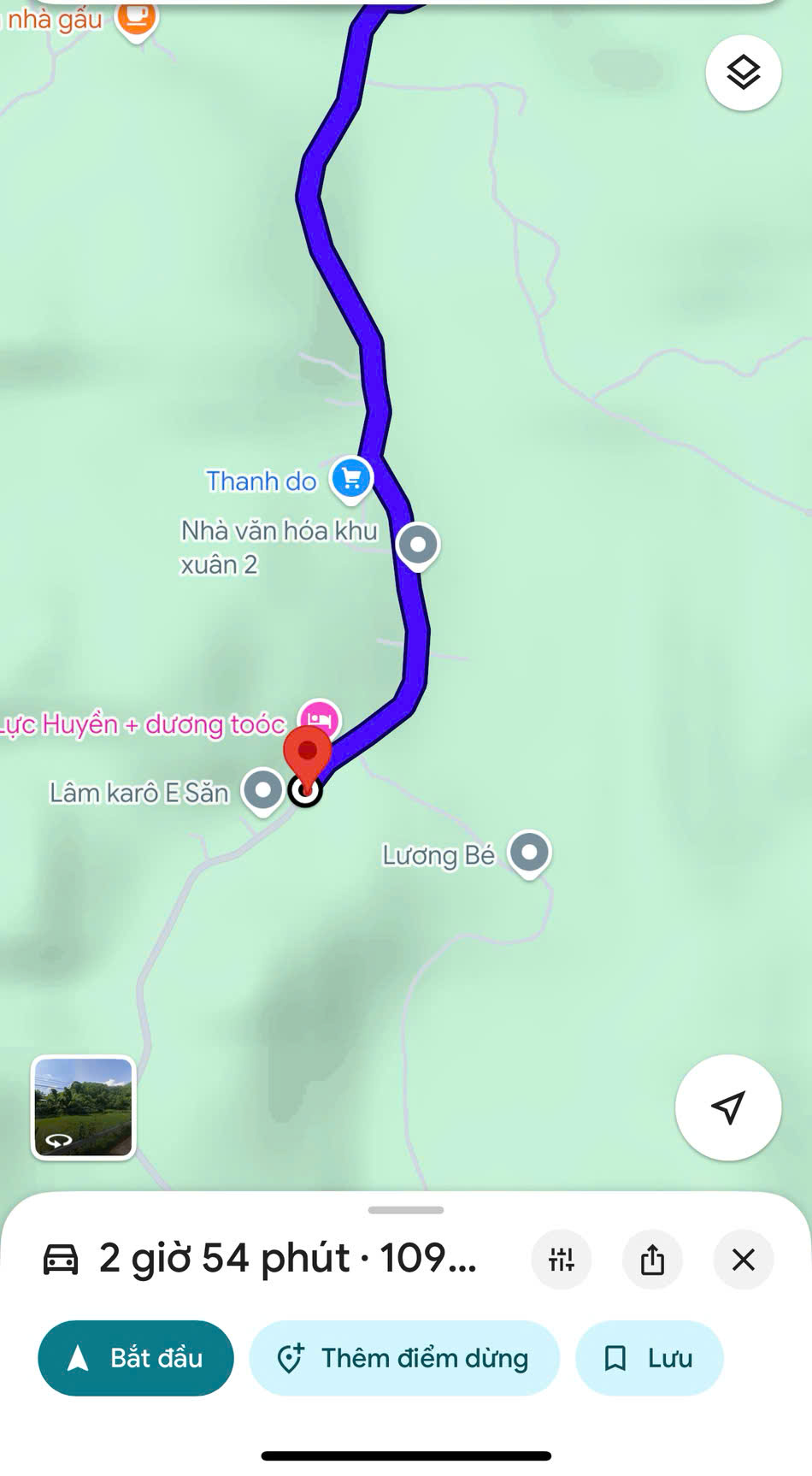The width and height of the screenshot is (812, 1476).
Task: Save the route with Lưu
Action: 649,1357
